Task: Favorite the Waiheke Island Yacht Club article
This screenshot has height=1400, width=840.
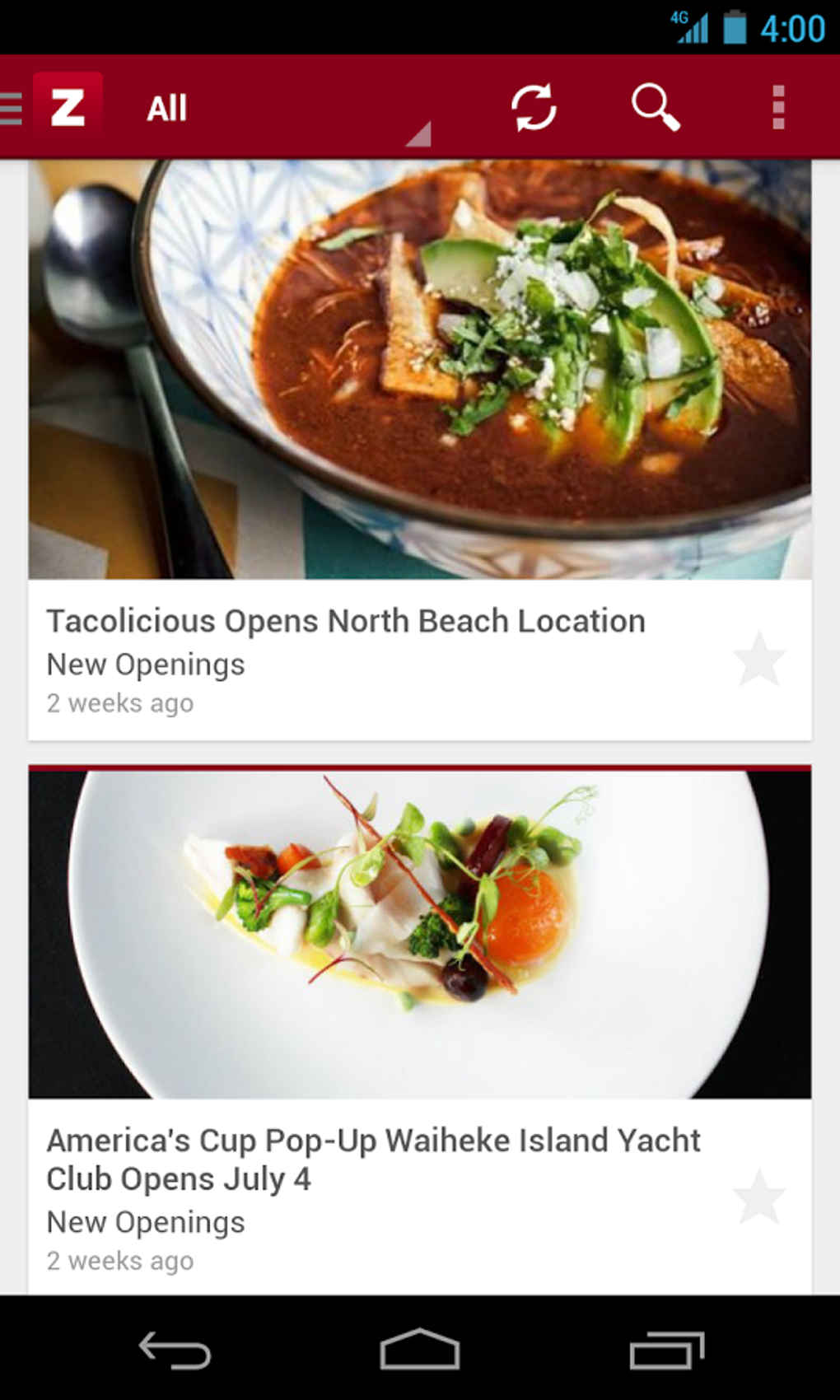Action: [758, 1197]
